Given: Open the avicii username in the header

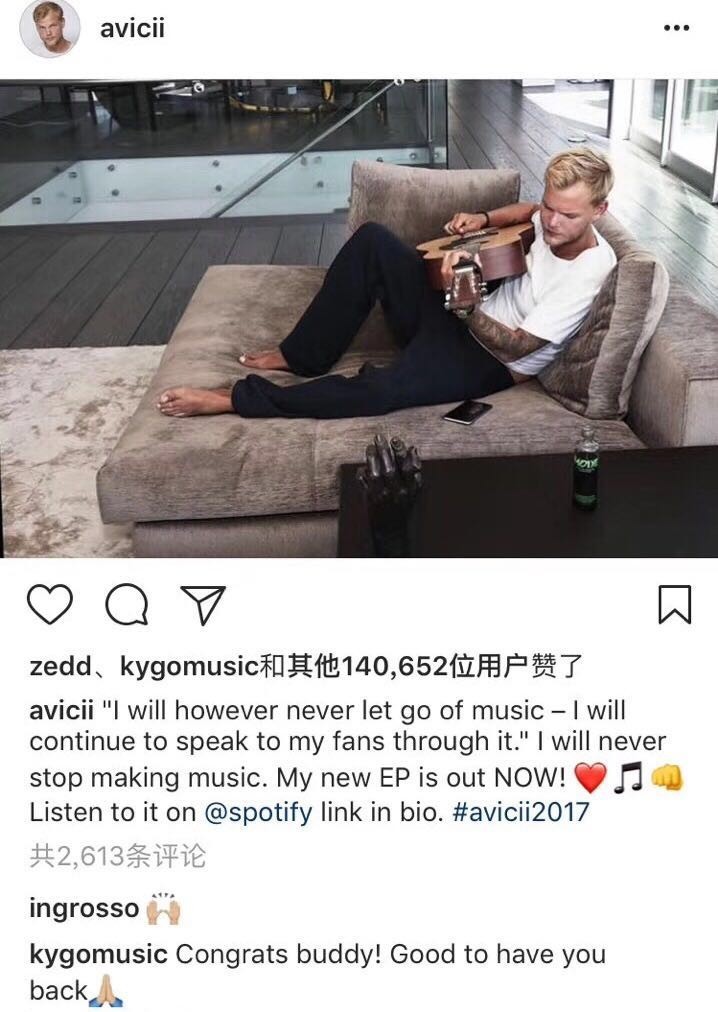Looking at the screenshot, I should pos(132,29).
